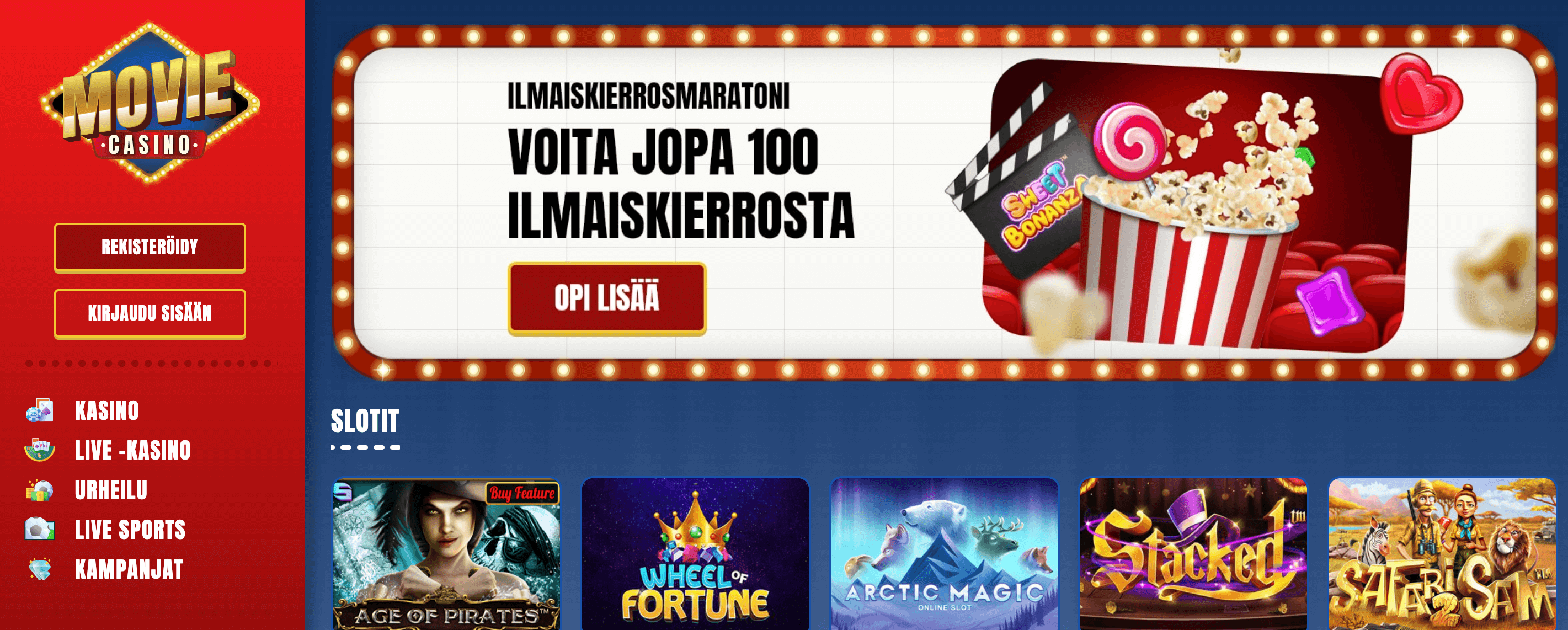Launch the Age of Pirates slot
The height and width of the screenshot is (630, 1568).
point(446,554)
